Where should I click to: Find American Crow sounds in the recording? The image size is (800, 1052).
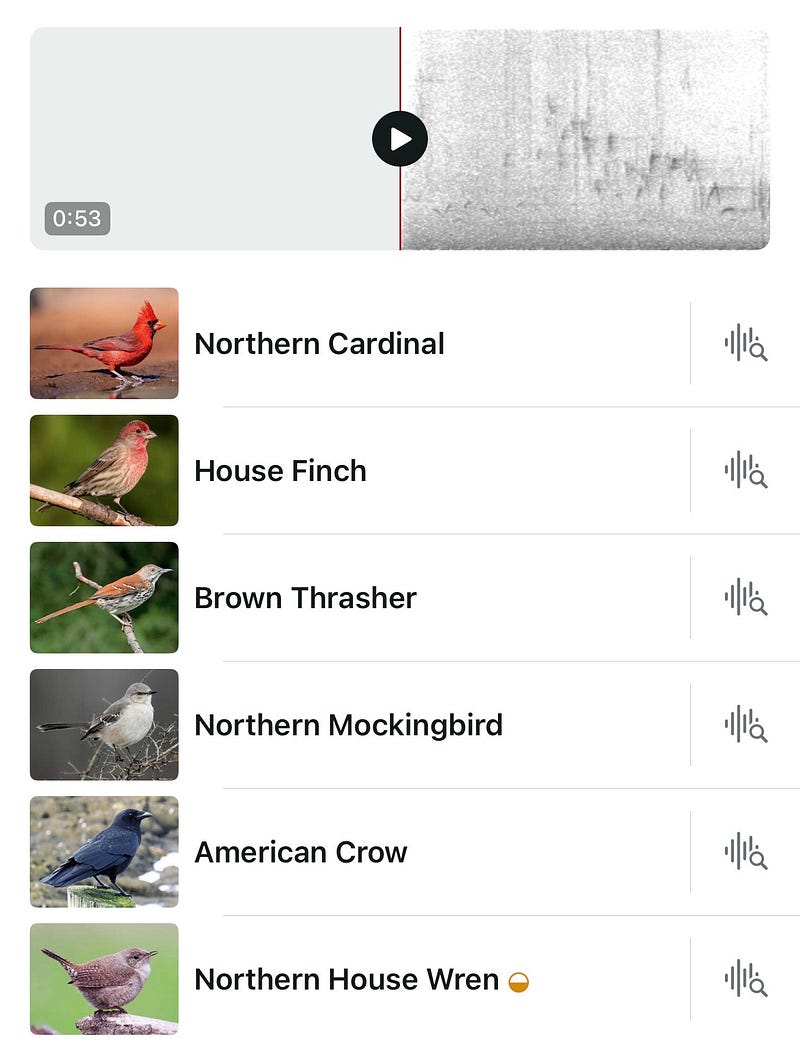[x=745, y=851]
